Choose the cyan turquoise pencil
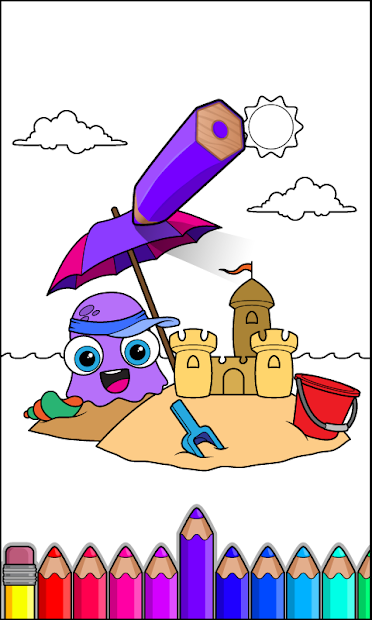 (x=339, y=581)
